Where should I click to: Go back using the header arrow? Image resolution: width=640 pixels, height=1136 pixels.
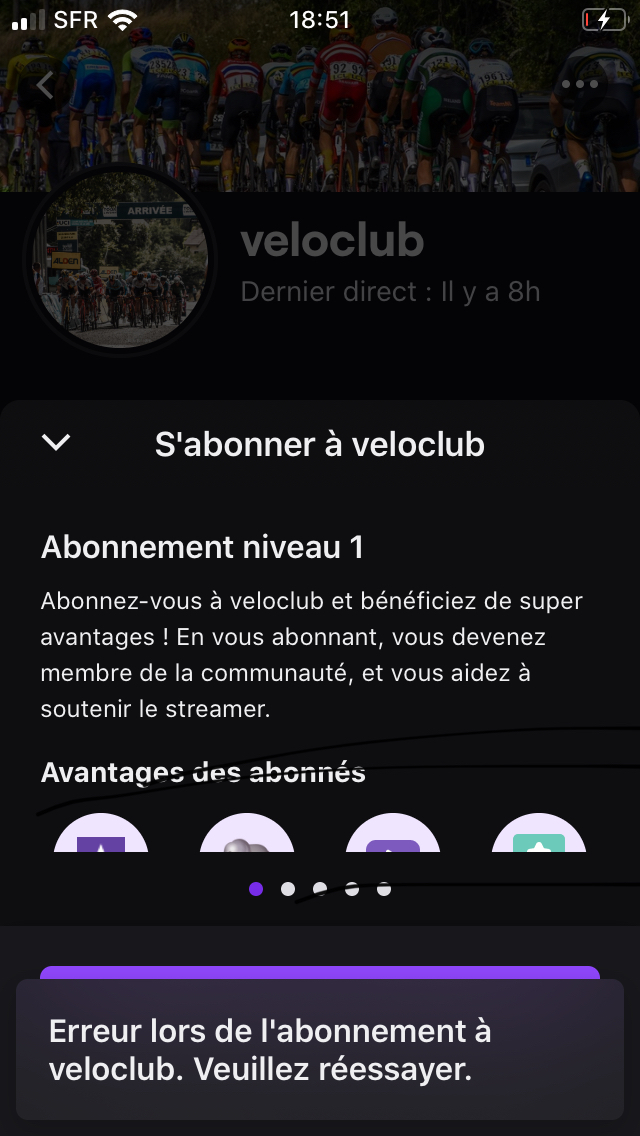pyautogui.click(x=45, y=85)
